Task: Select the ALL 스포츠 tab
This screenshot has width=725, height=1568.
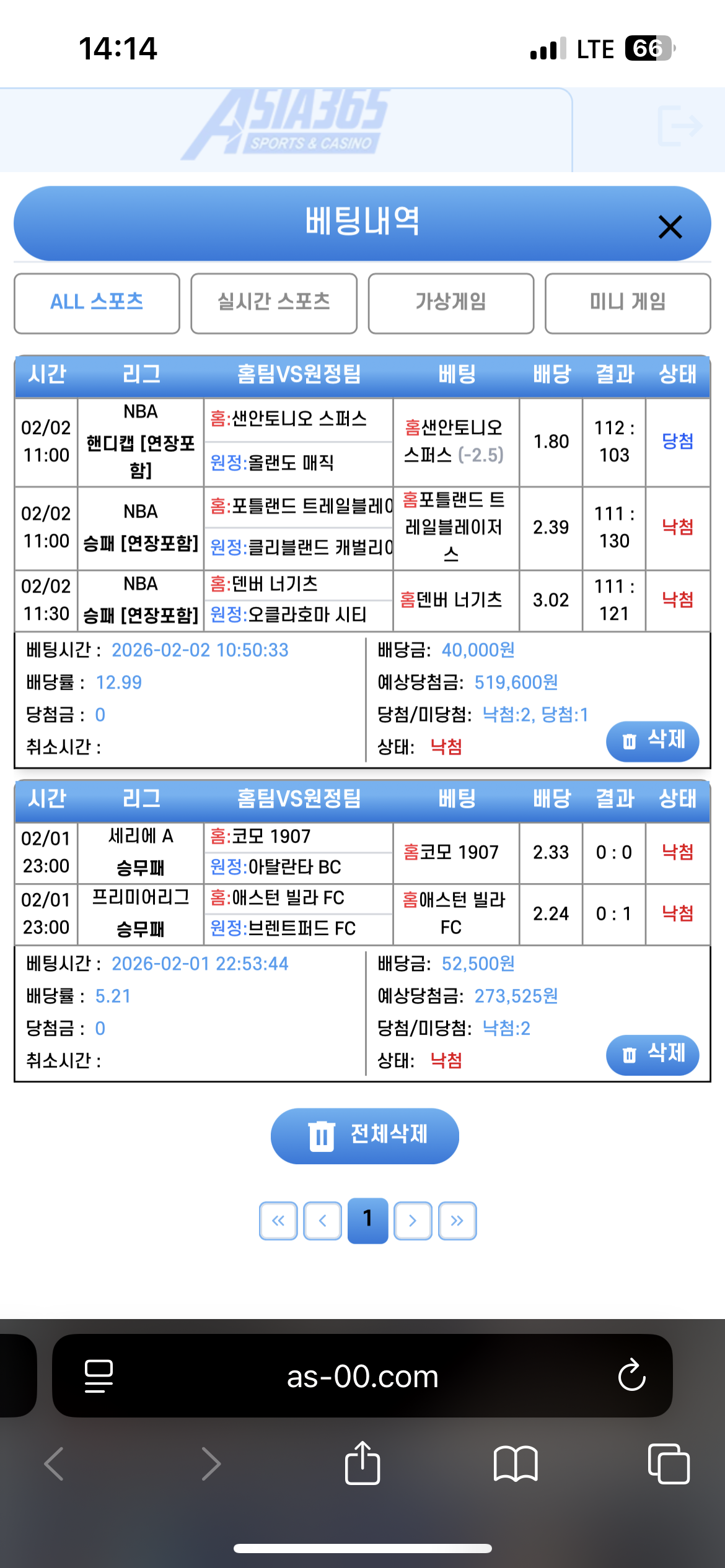Action: click(97, 303)
